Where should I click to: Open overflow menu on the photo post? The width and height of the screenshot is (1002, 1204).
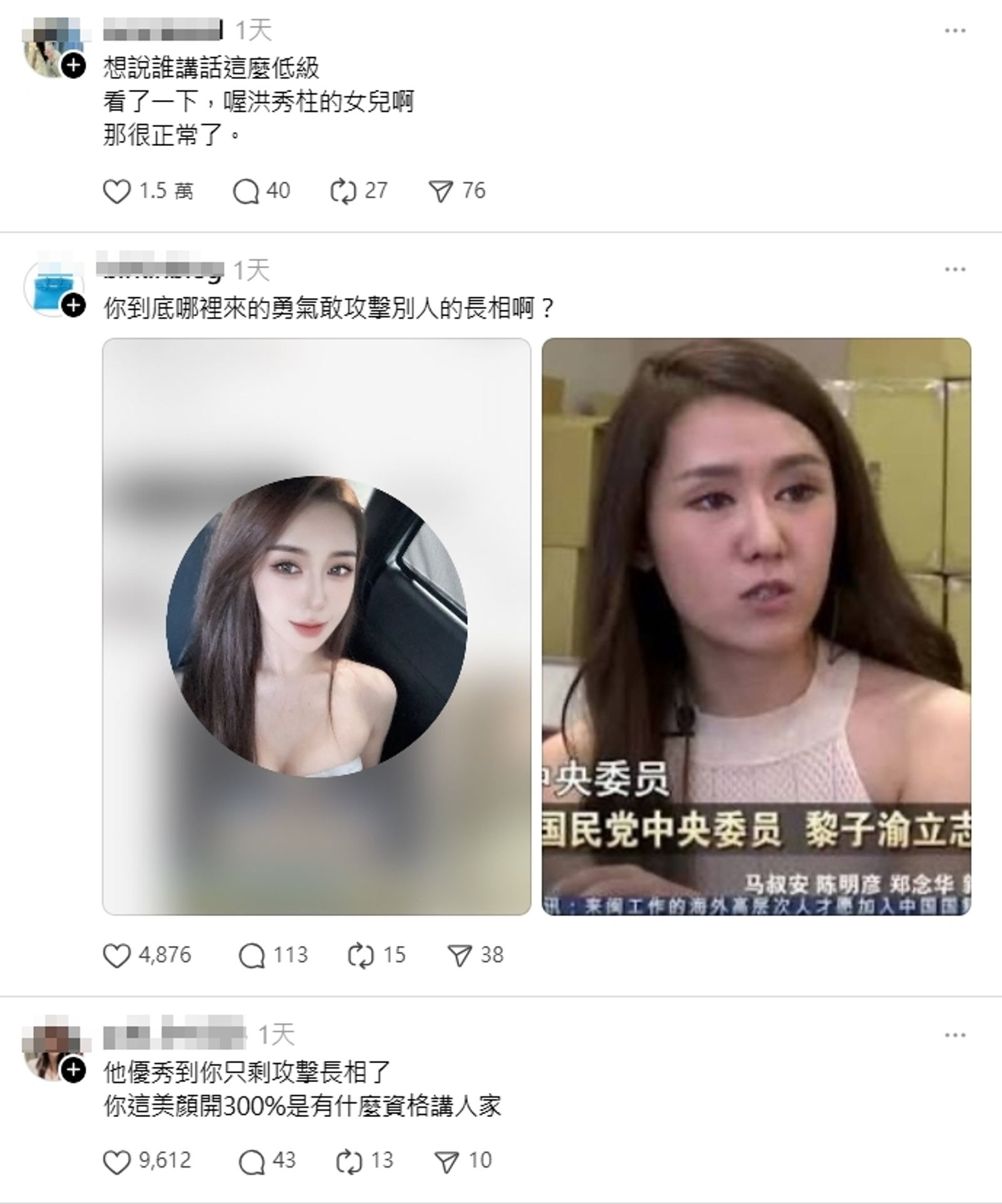click(x=954, y=270)
